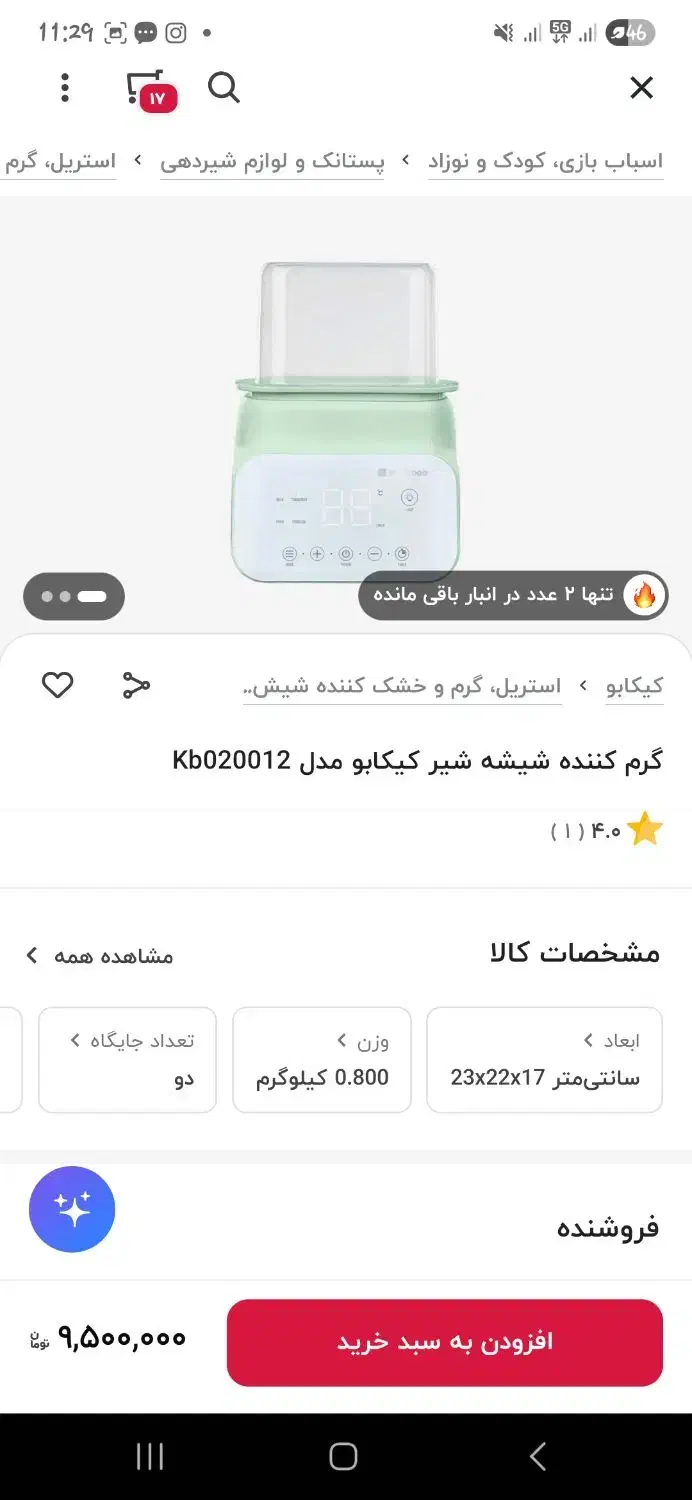
Task: Tap مشاهده همه to view all specifications
Action: 100,956
